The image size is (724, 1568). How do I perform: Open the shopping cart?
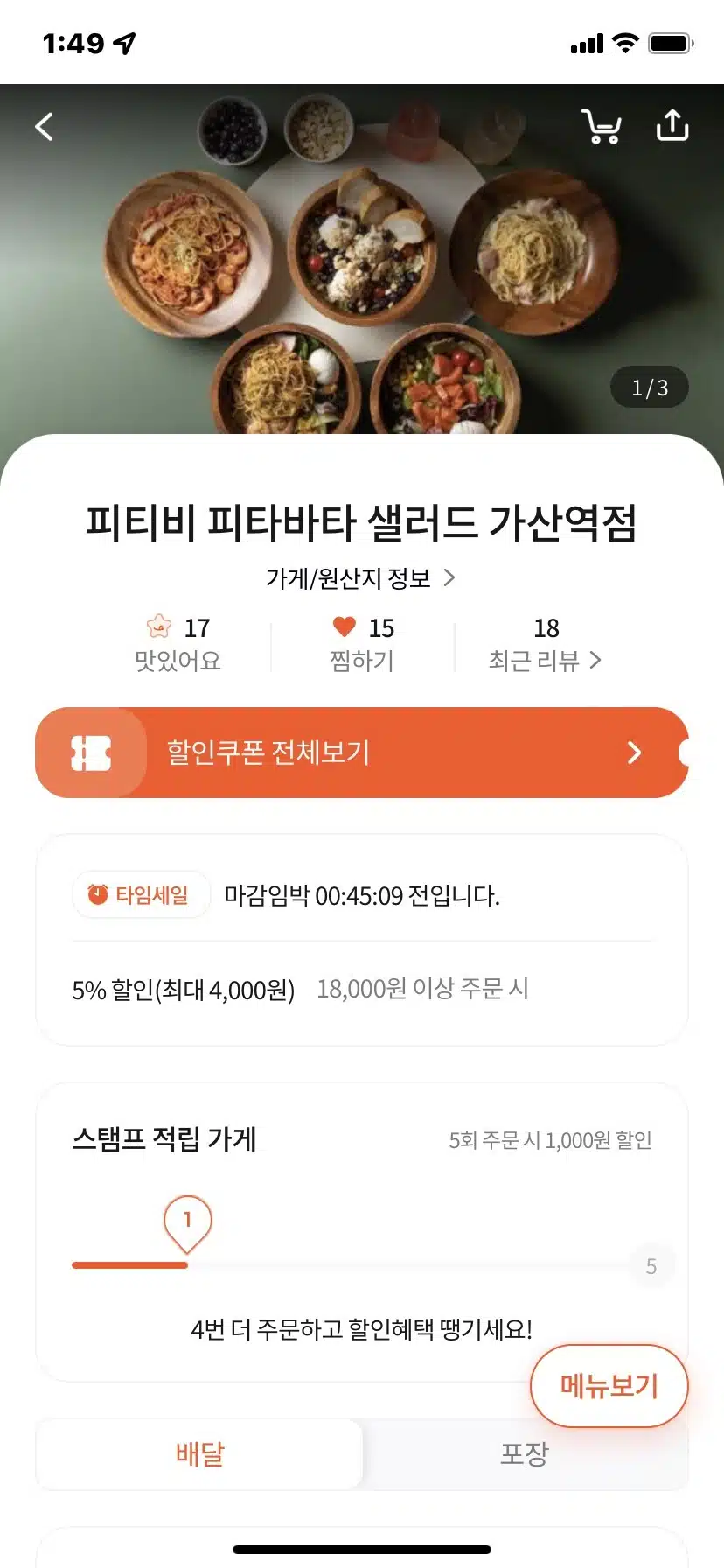[602, 126]
